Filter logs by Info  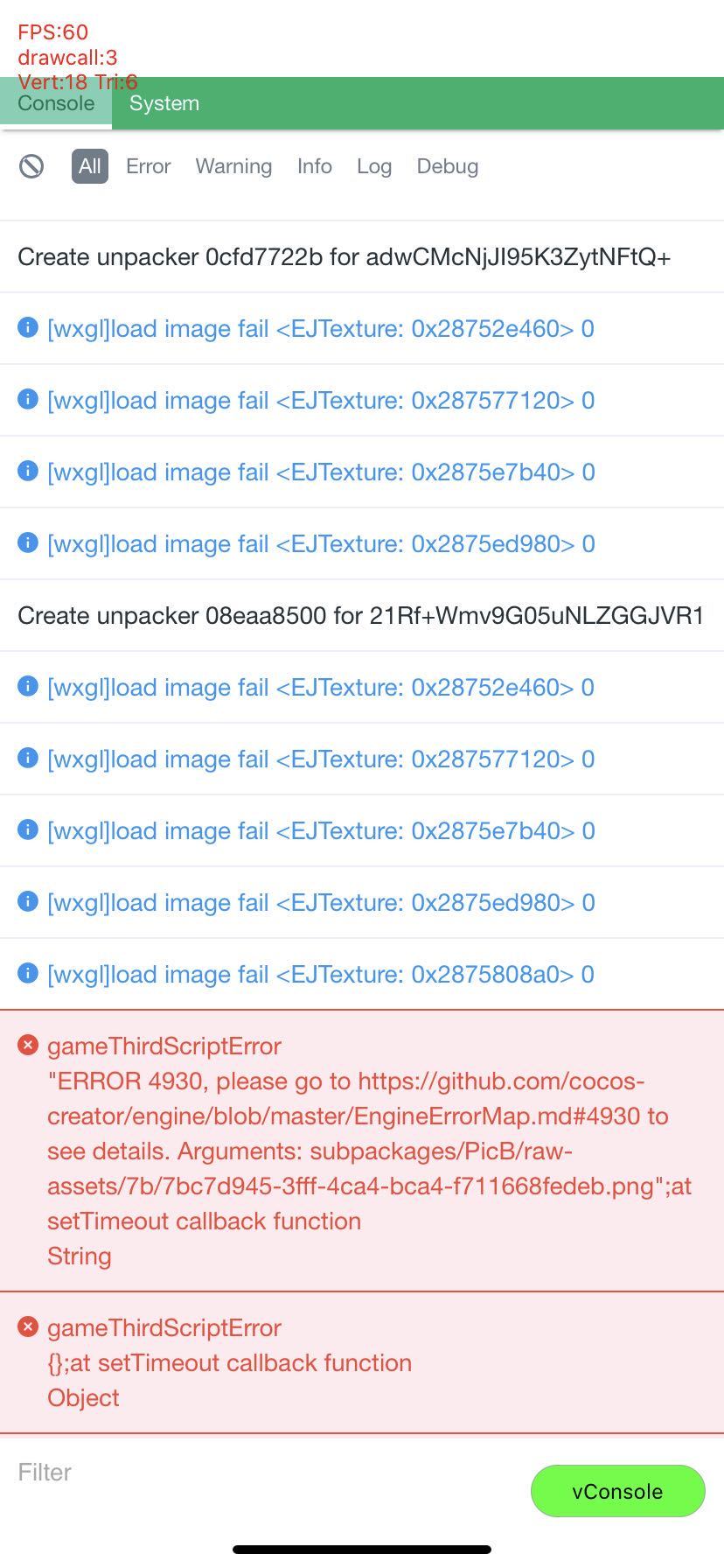pos(314,166)
